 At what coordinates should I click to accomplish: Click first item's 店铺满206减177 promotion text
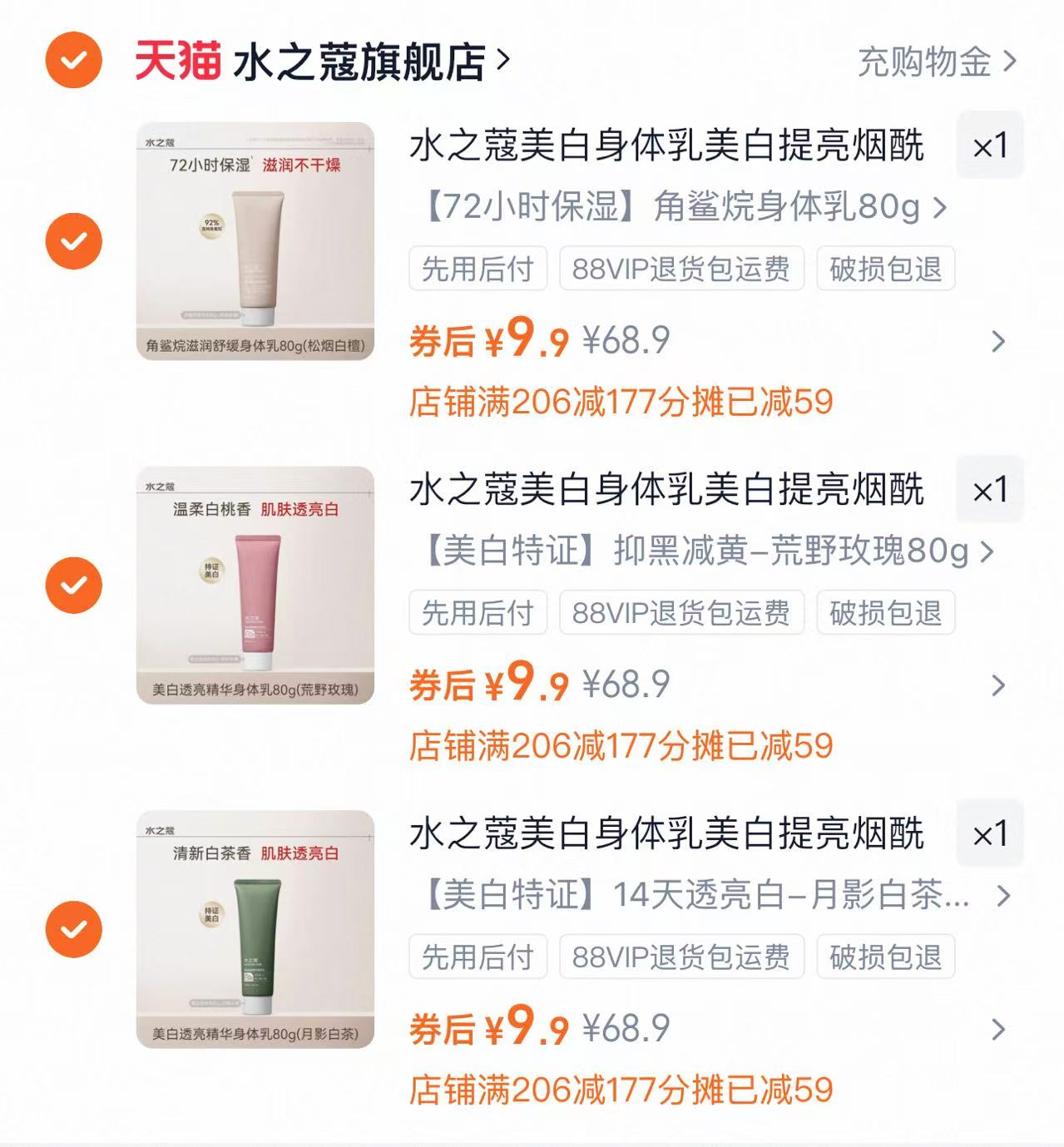(x=624, y=402)
